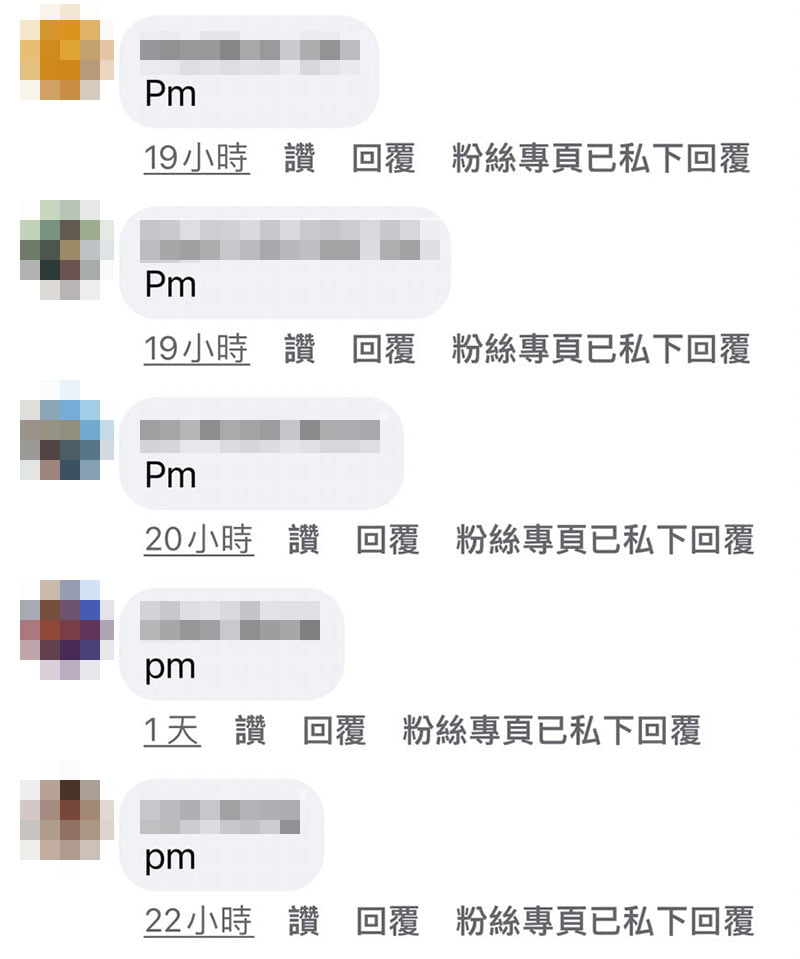The width and height of the screenshot is (800, 959).
Task: Open the 20小時 timestamp link
Action: click(199, 541)
